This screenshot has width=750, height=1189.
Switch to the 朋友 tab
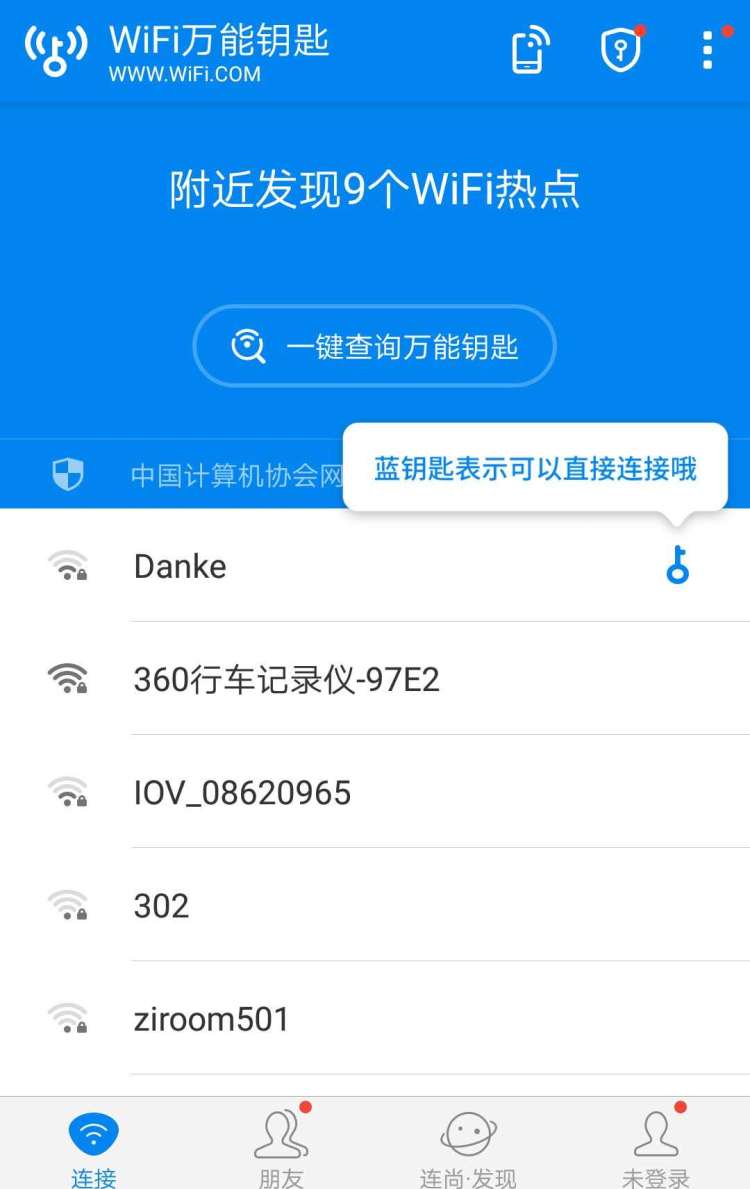point(281,1145)
